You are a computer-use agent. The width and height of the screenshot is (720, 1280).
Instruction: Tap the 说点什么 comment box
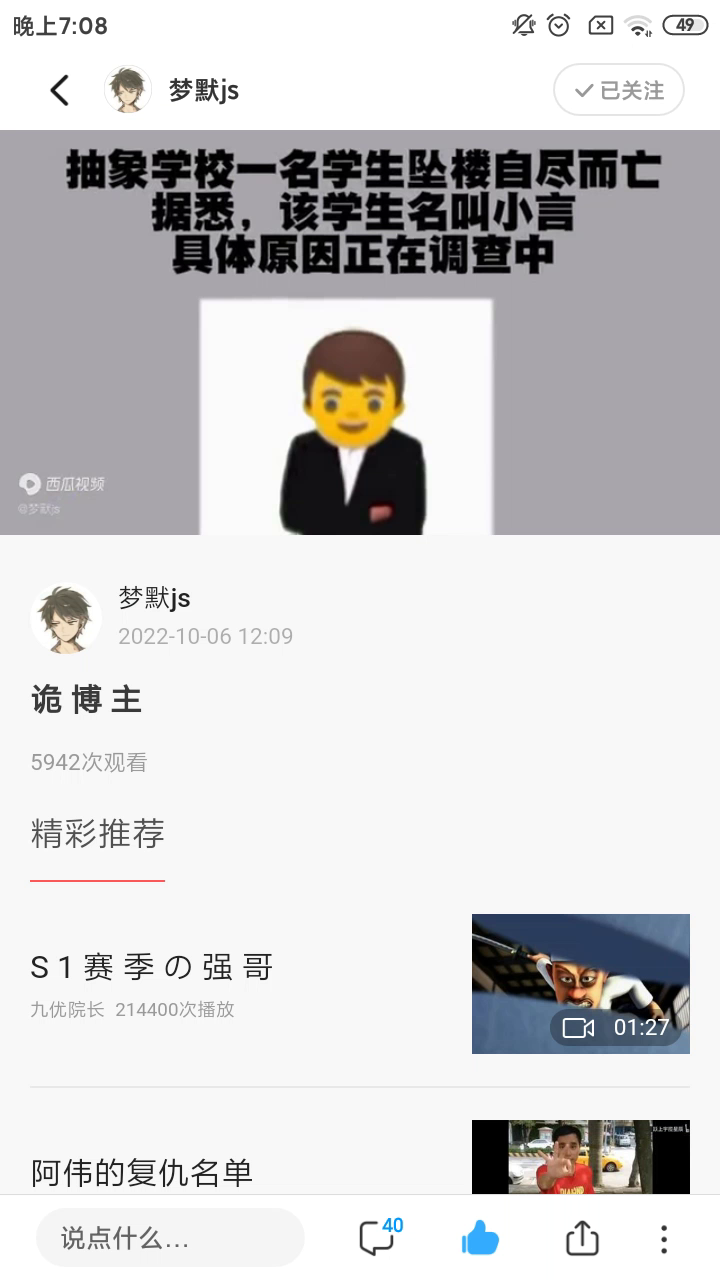click(170, 1238)
